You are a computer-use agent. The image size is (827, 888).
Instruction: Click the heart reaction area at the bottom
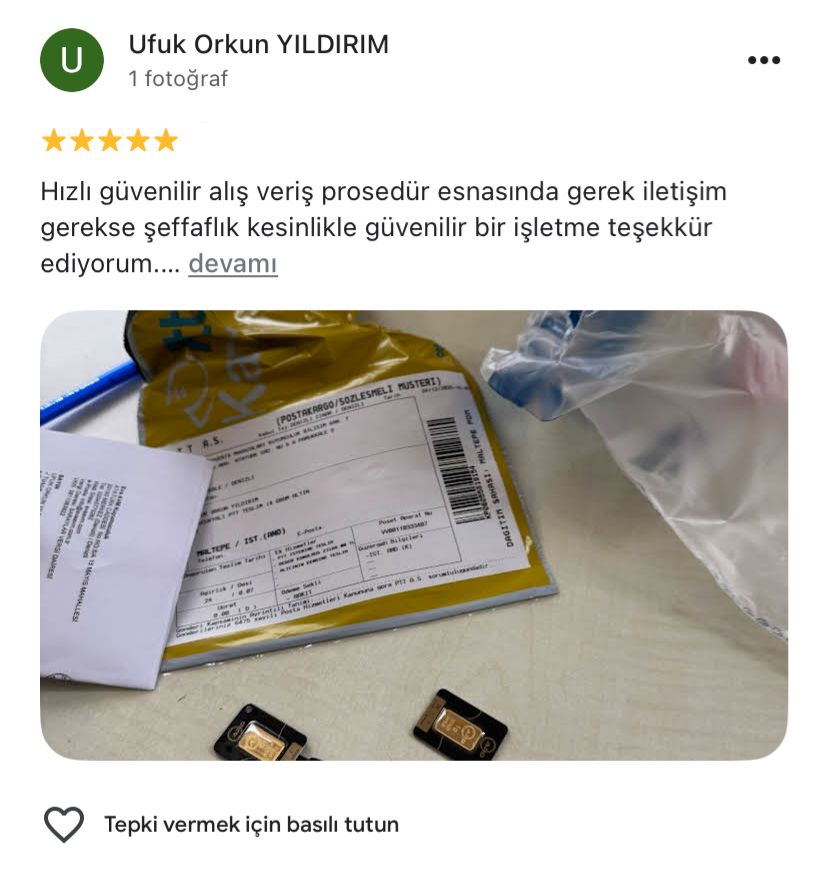coord(64,824)
